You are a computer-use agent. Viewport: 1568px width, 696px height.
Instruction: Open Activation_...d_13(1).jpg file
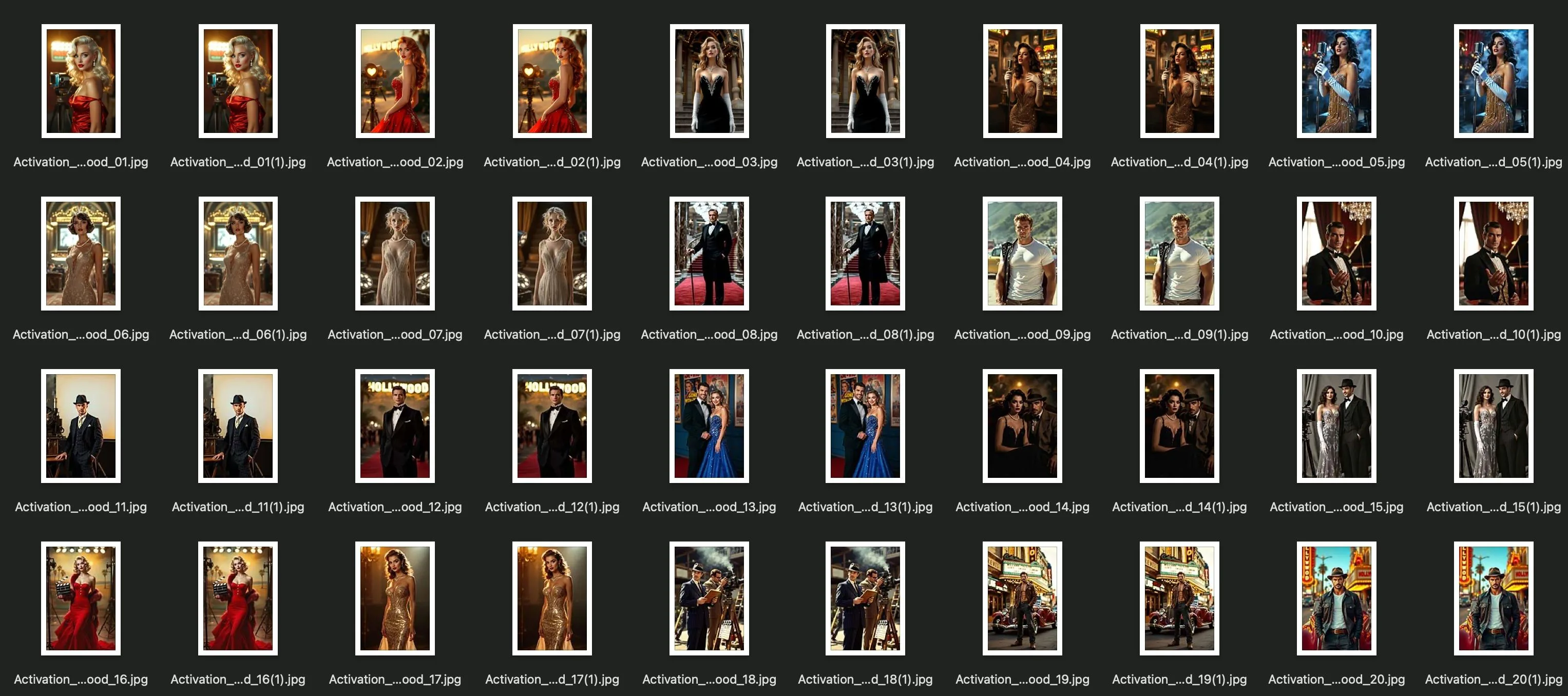(865, 426)
